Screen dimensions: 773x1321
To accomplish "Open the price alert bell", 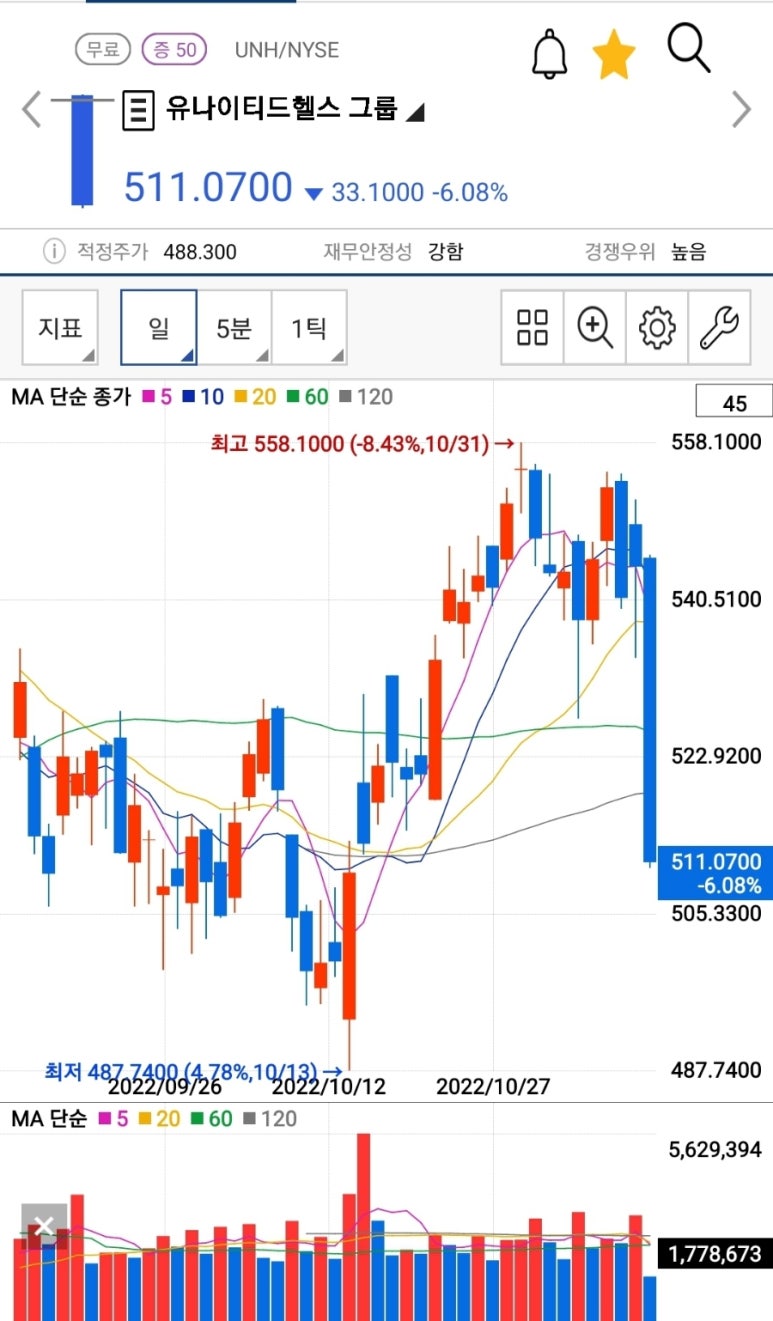I will (549, 54).
